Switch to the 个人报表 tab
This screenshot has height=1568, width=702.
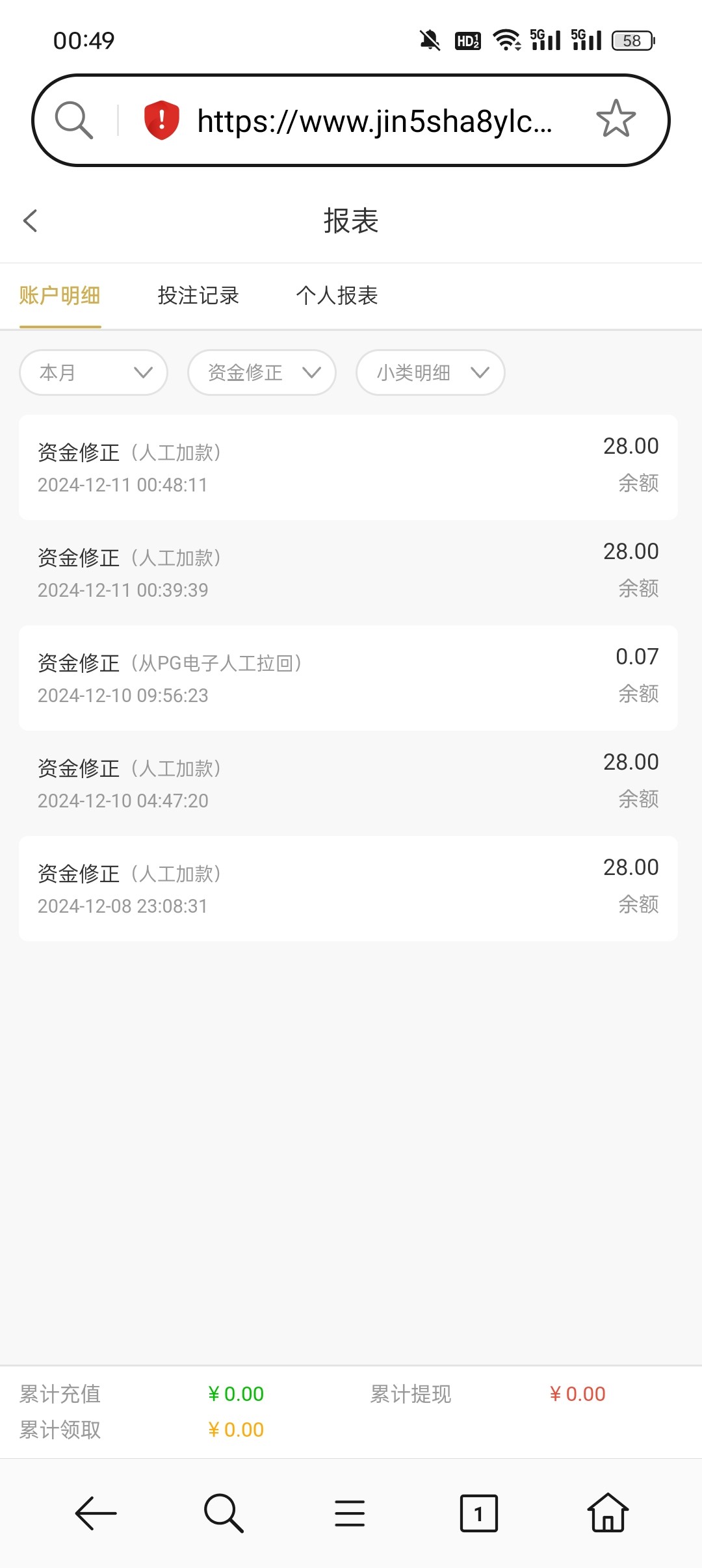pos(337,296)
